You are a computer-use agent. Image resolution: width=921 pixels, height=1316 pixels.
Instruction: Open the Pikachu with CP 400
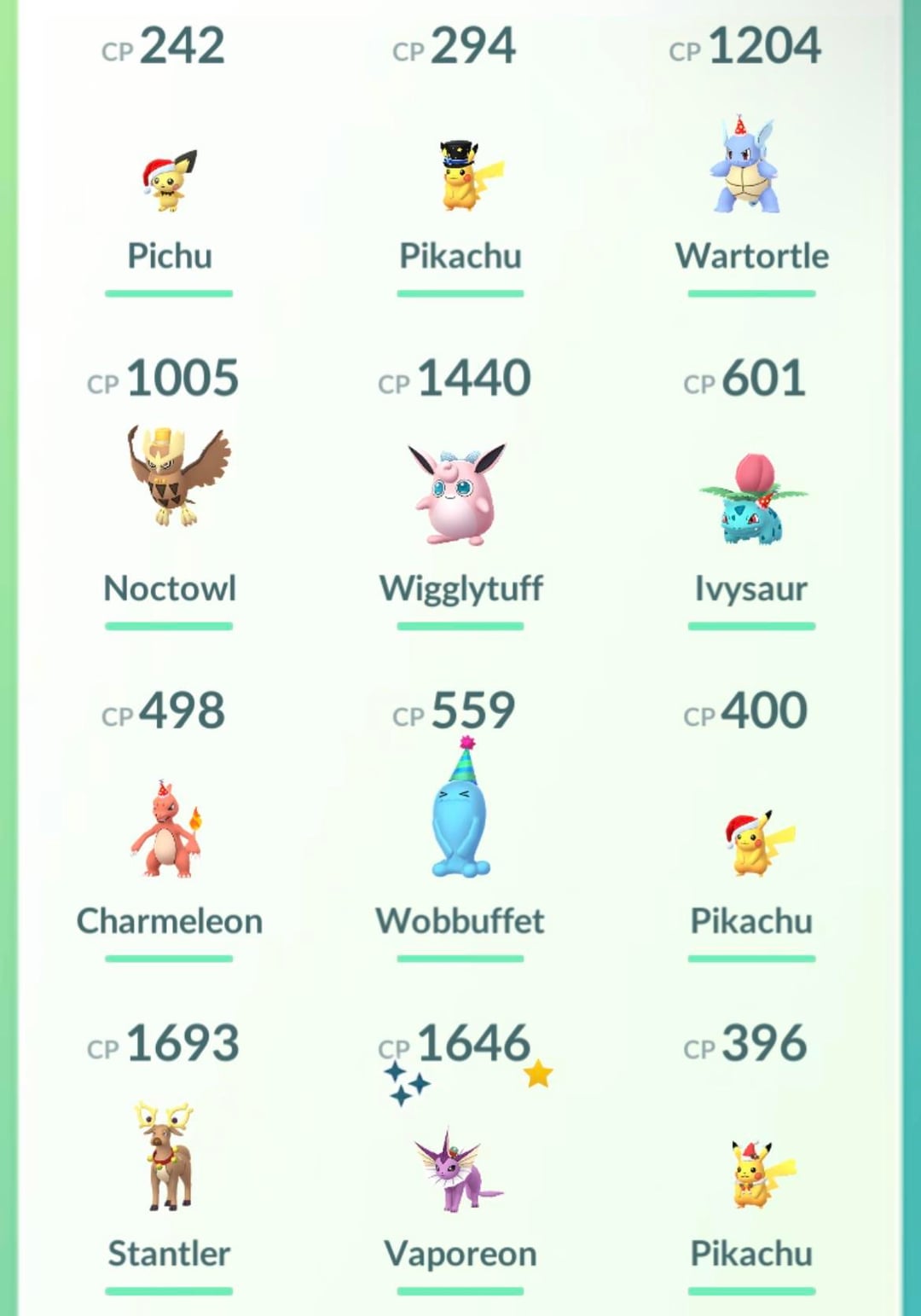coord(754,843)
